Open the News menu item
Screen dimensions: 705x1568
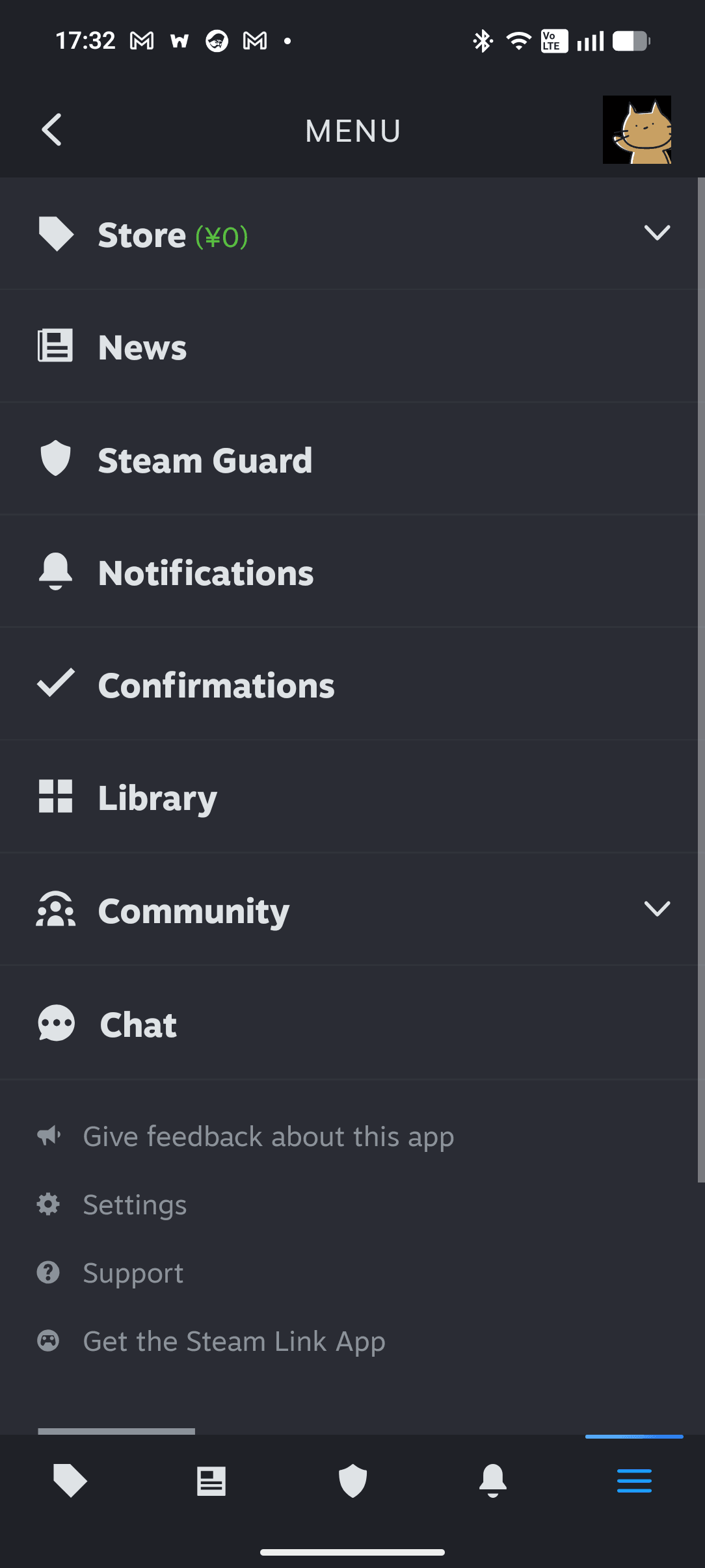pos(142,346)
